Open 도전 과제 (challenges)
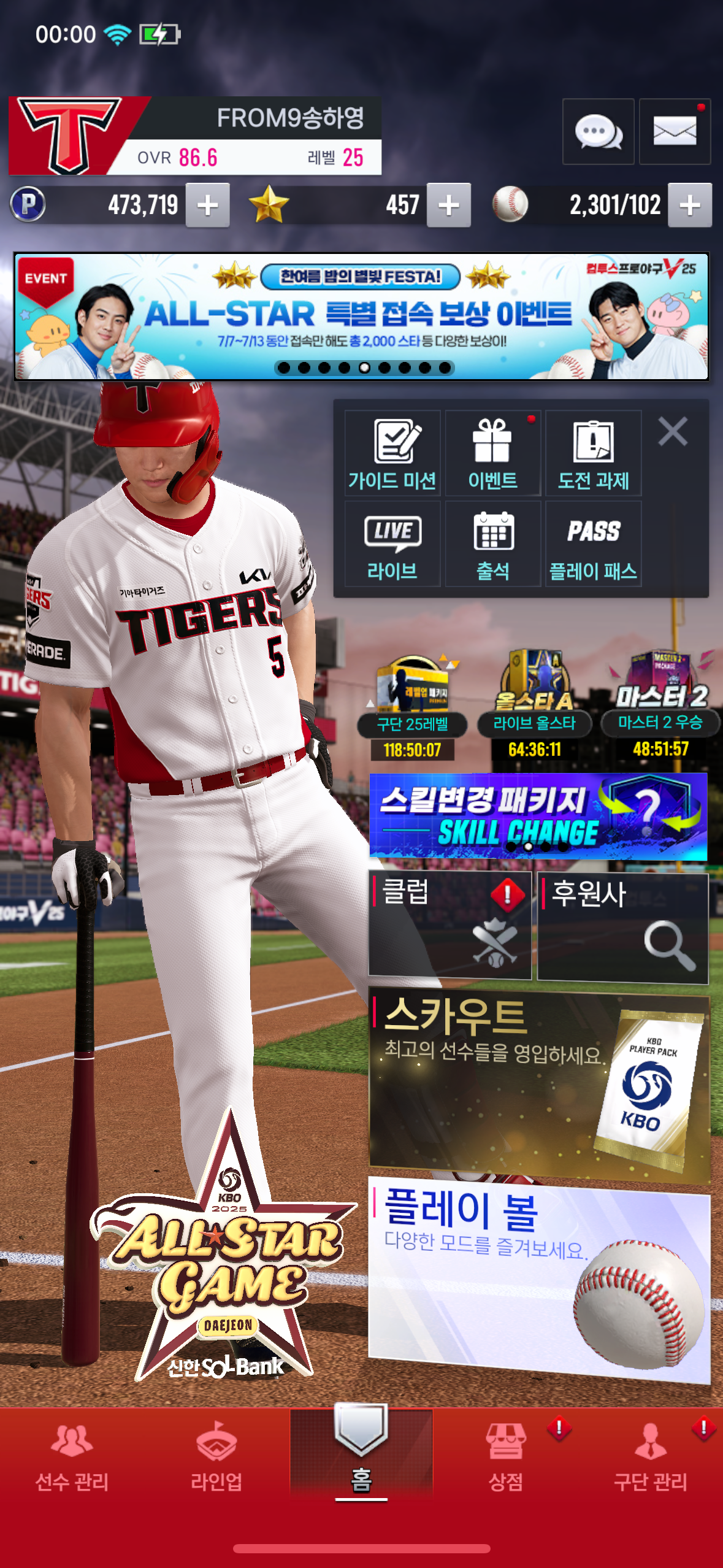 [593, 453]
